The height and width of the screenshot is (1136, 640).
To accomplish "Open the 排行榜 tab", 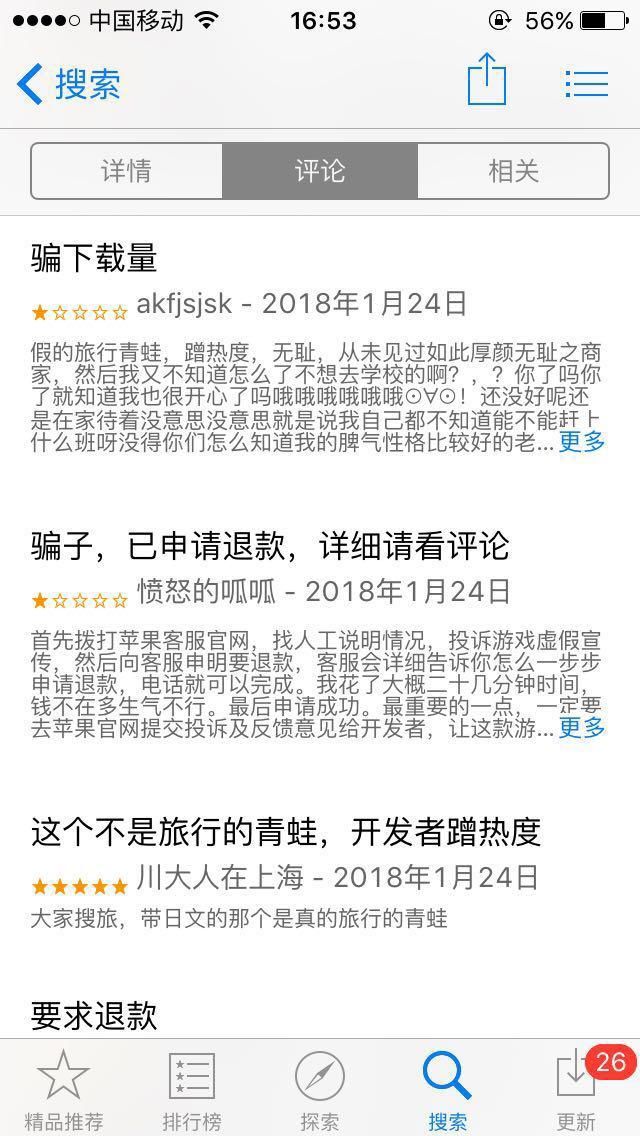I will 191,1090.
